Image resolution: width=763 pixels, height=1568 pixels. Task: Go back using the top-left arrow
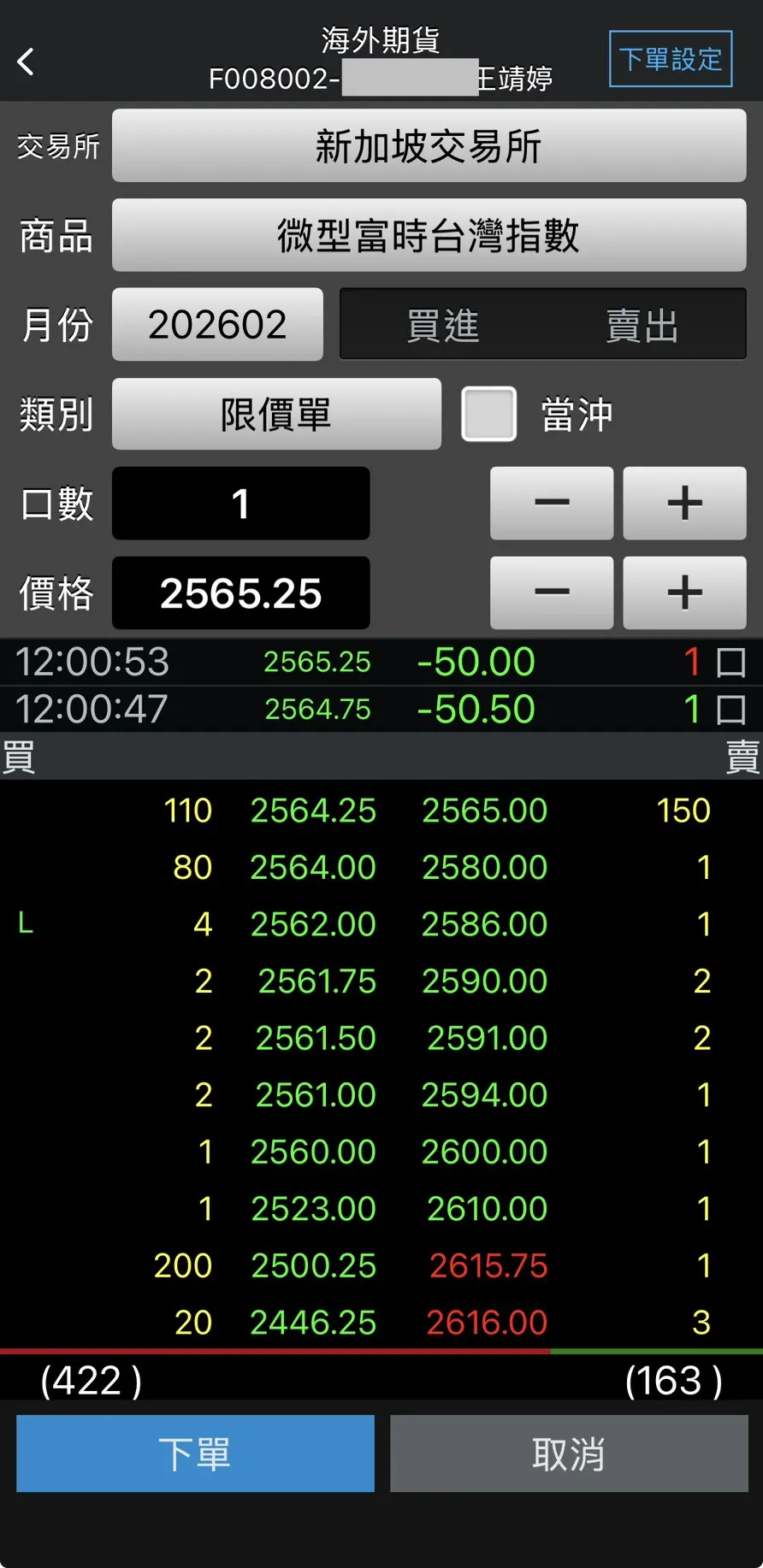click(27, 62)
